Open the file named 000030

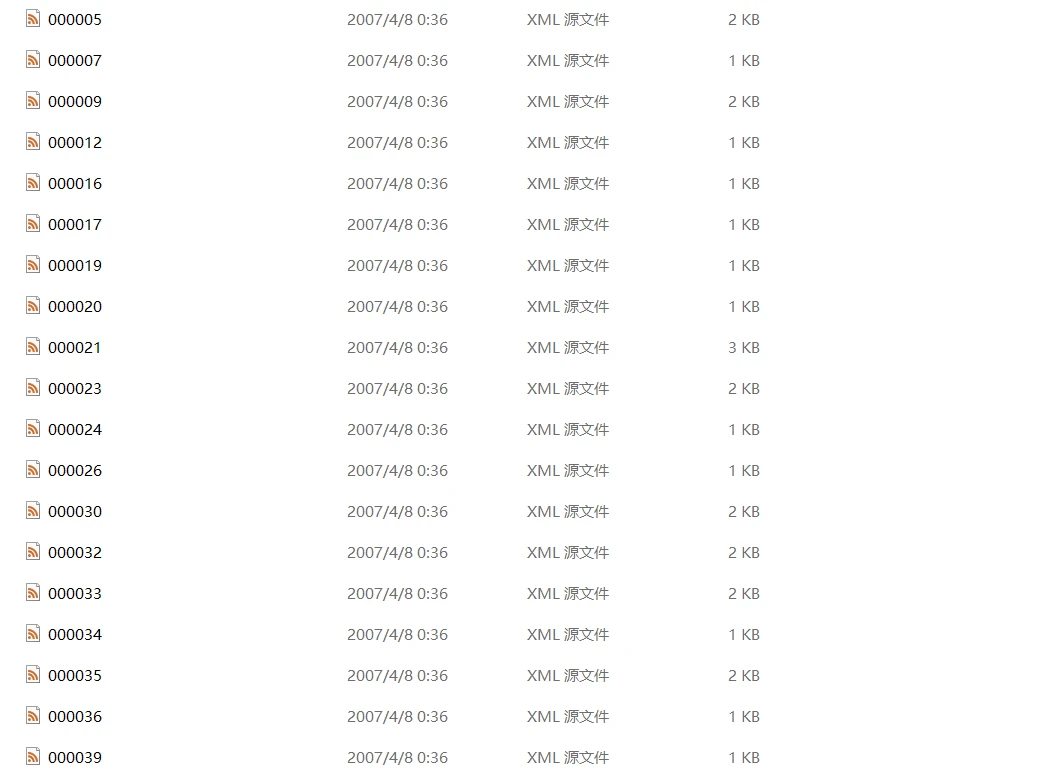pos(74,512)
